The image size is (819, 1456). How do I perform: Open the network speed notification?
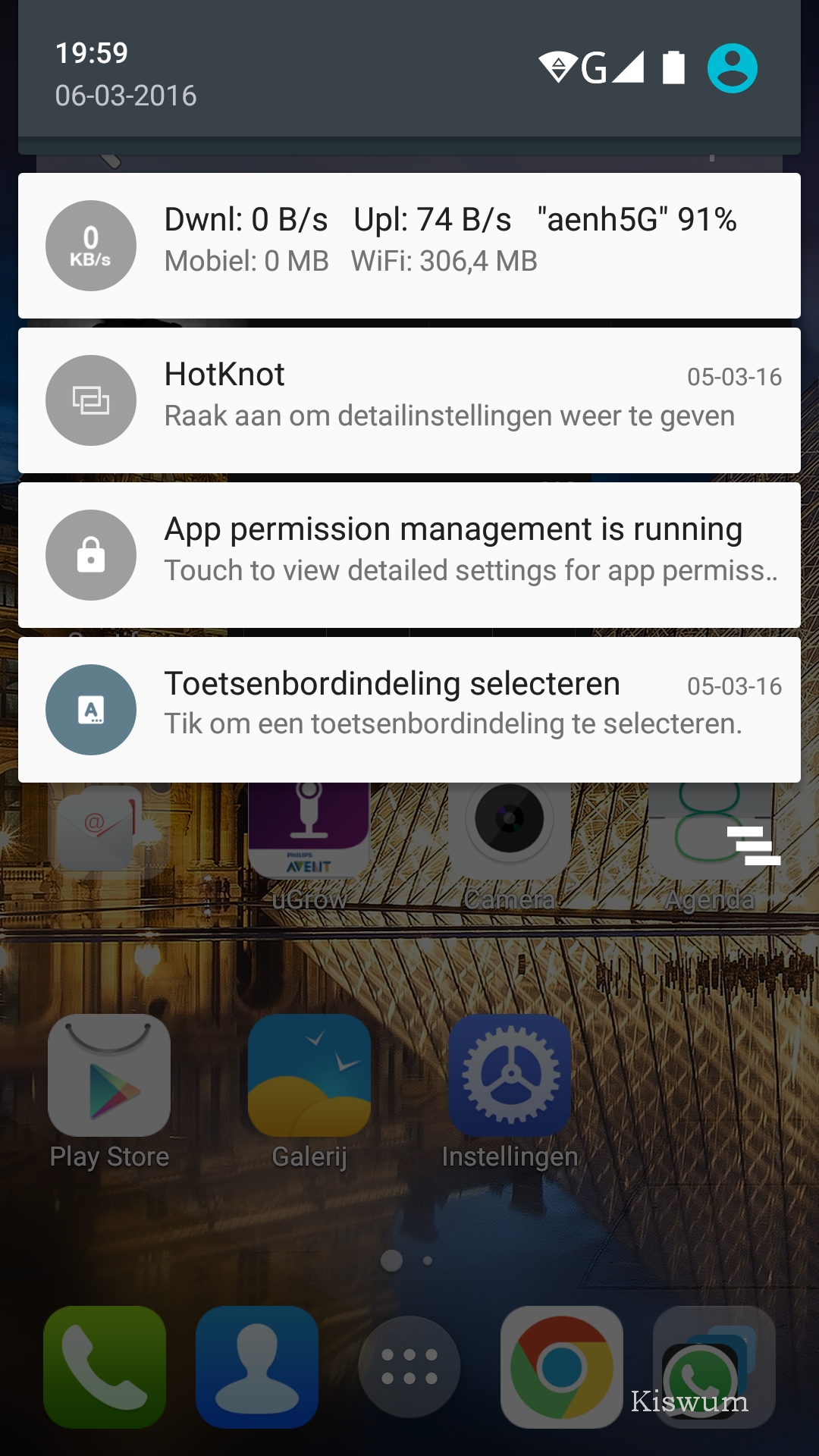(409, 246)
